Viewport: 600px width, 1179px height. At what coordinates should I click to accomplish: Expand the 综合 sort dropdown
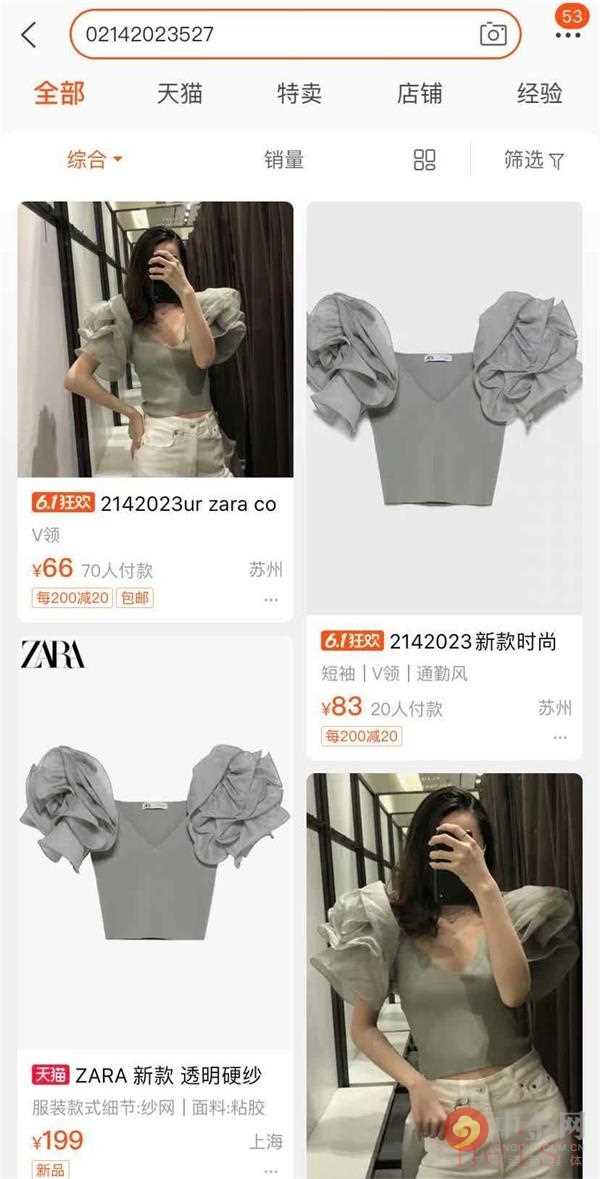click(94, 160)
